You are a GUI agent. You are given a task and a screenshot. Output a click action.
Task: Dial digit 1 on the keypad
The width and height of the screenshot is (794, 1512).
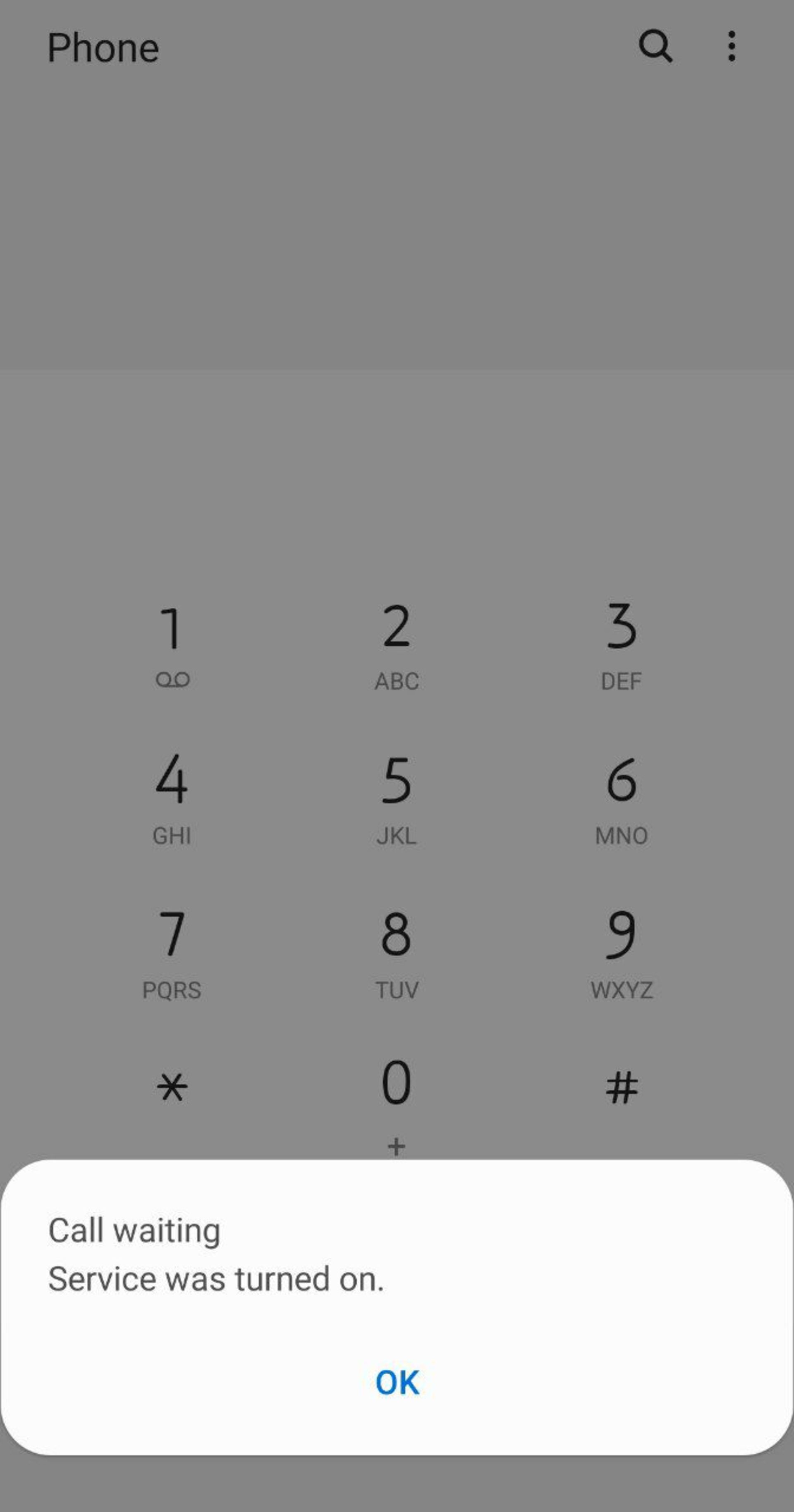(x=172, y=645)
